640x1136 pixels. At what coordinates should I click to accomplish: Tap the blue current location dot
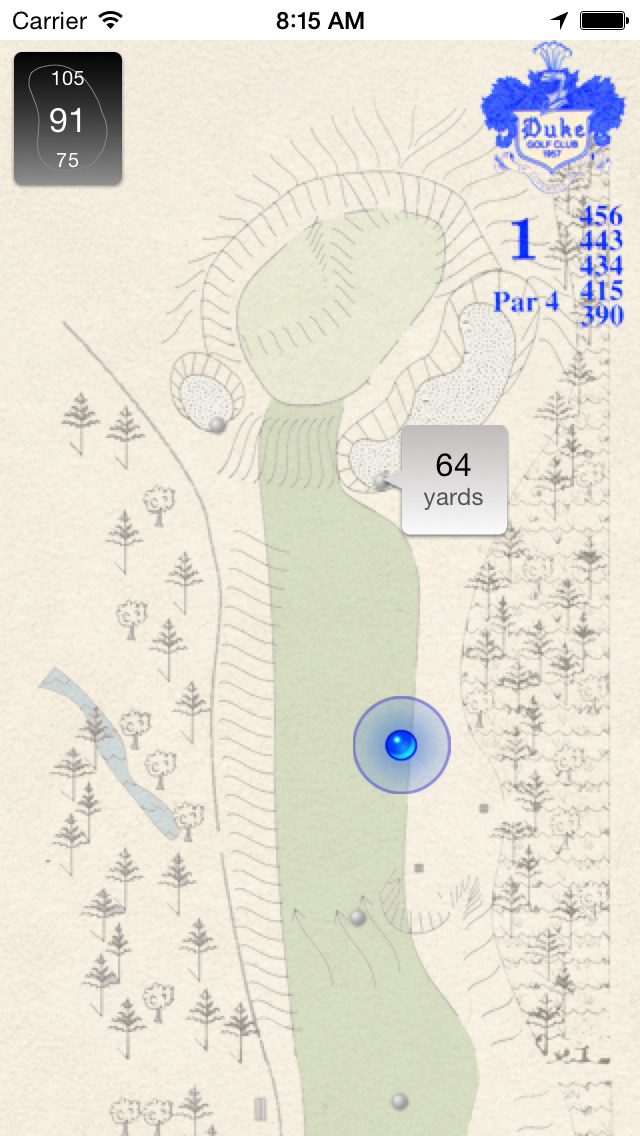click(401, 744)
